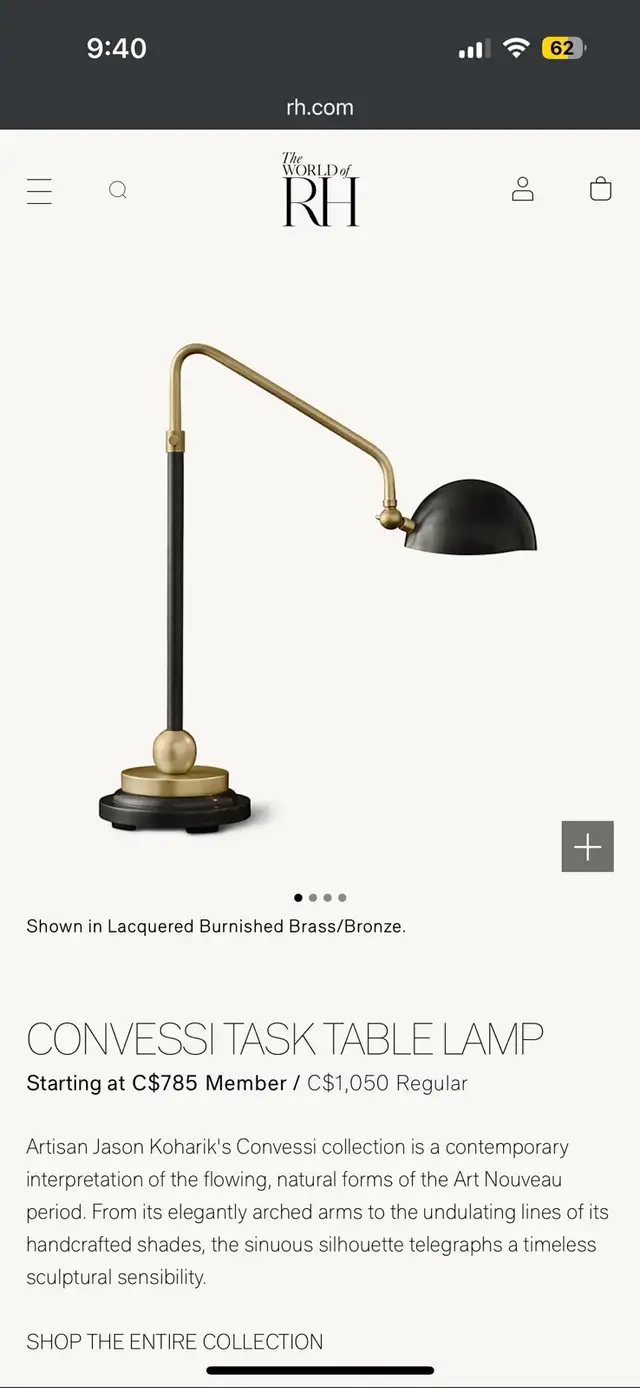The width and height of the screenshot is (640, 1388).
Task: Select Shop The Entire Collection link
Action: pos(175,1342)
